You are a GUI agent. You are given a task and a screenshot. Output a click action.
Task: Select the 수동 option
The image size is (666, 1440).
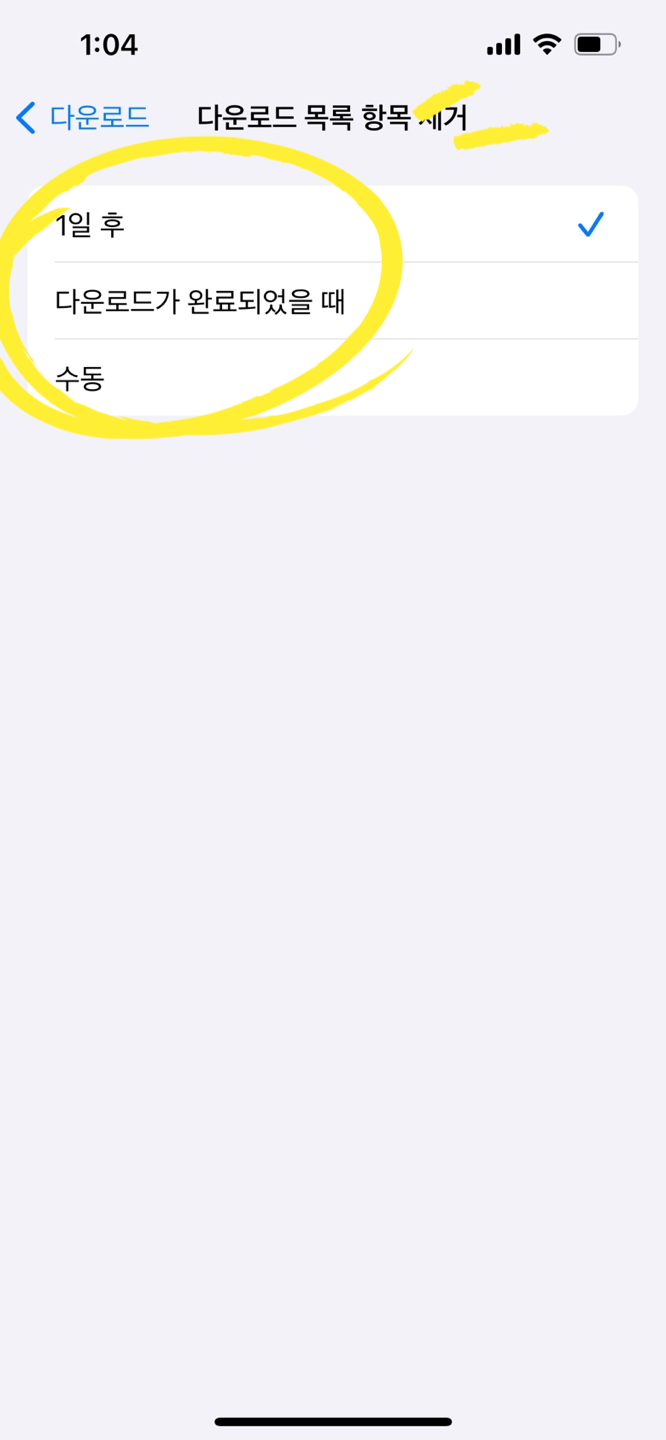tap(333, 378)
